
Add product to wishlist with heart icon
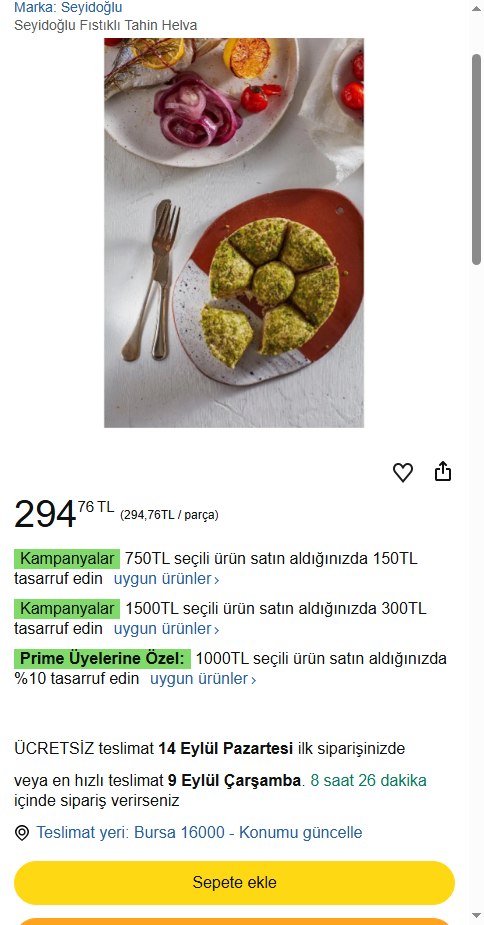tap(403, 473)
